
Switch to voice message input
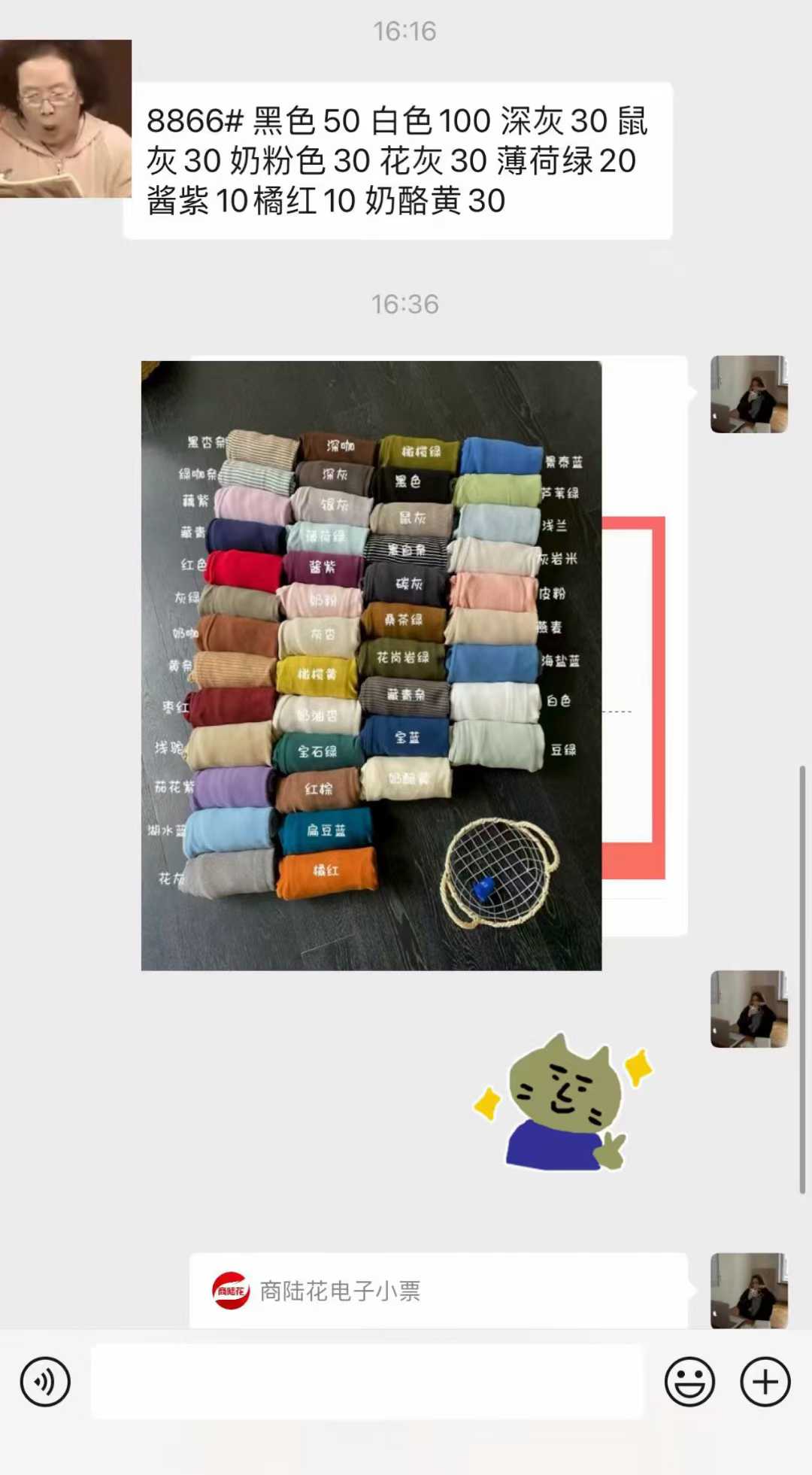[x=45, y=1382]
